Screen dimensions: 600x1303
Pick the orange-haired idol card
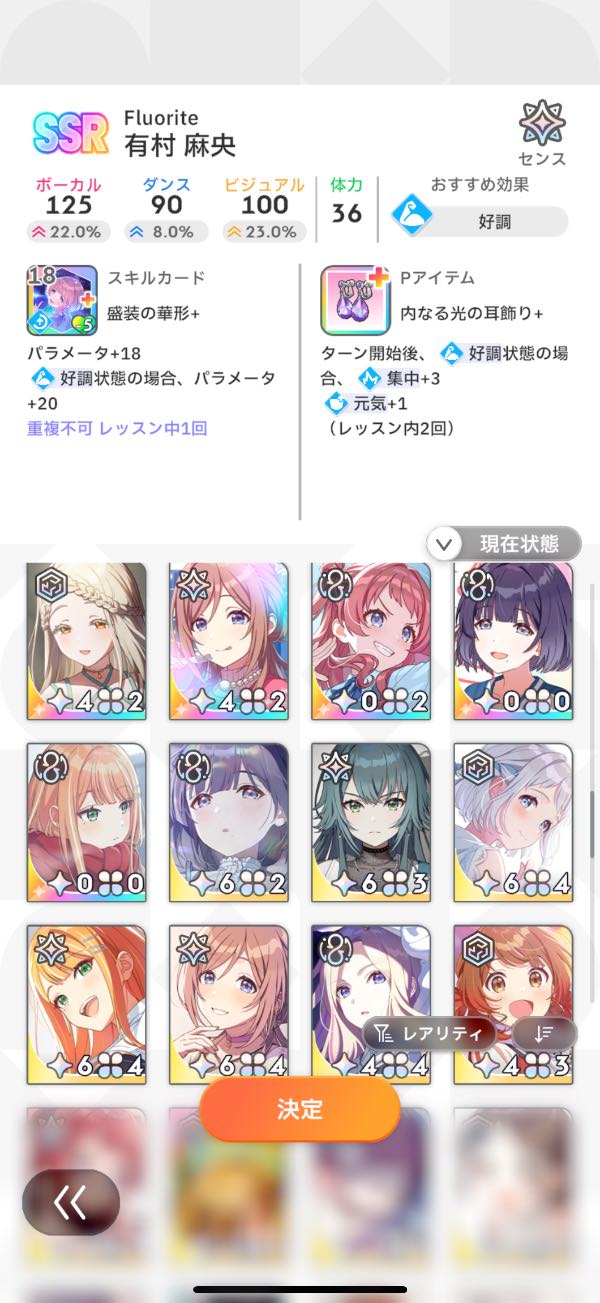(x=86, y=1003)
